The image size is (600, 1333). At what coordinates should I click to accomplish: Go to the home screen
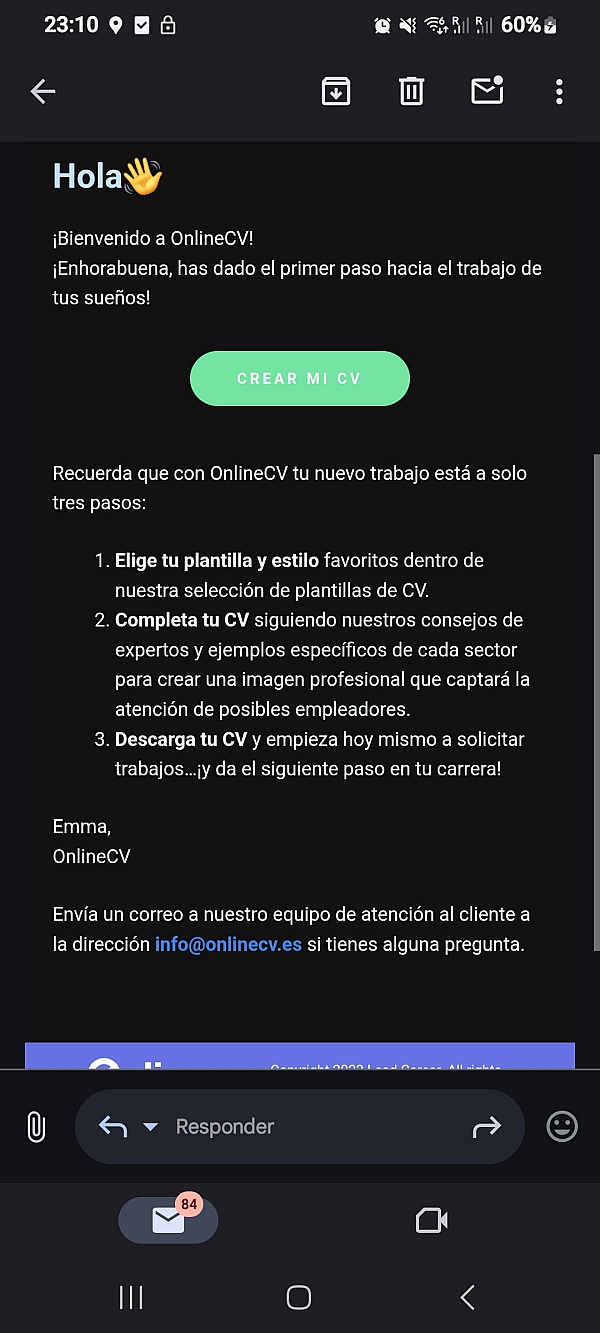point(299,1297)
